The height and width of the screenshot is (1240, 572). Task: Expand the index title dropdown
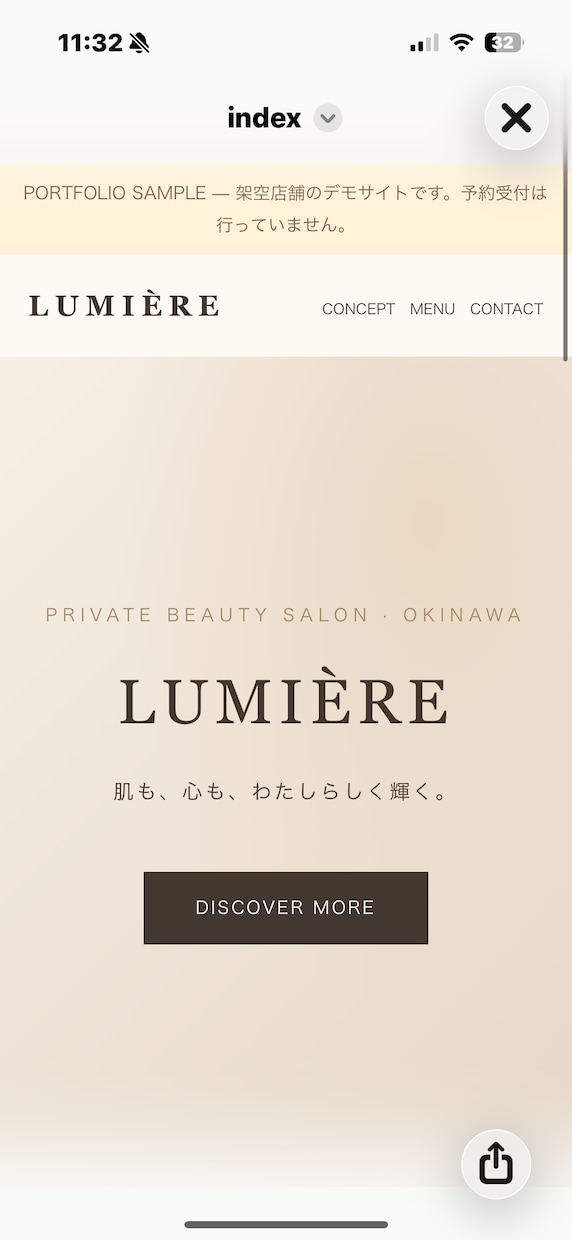[328, 118]
